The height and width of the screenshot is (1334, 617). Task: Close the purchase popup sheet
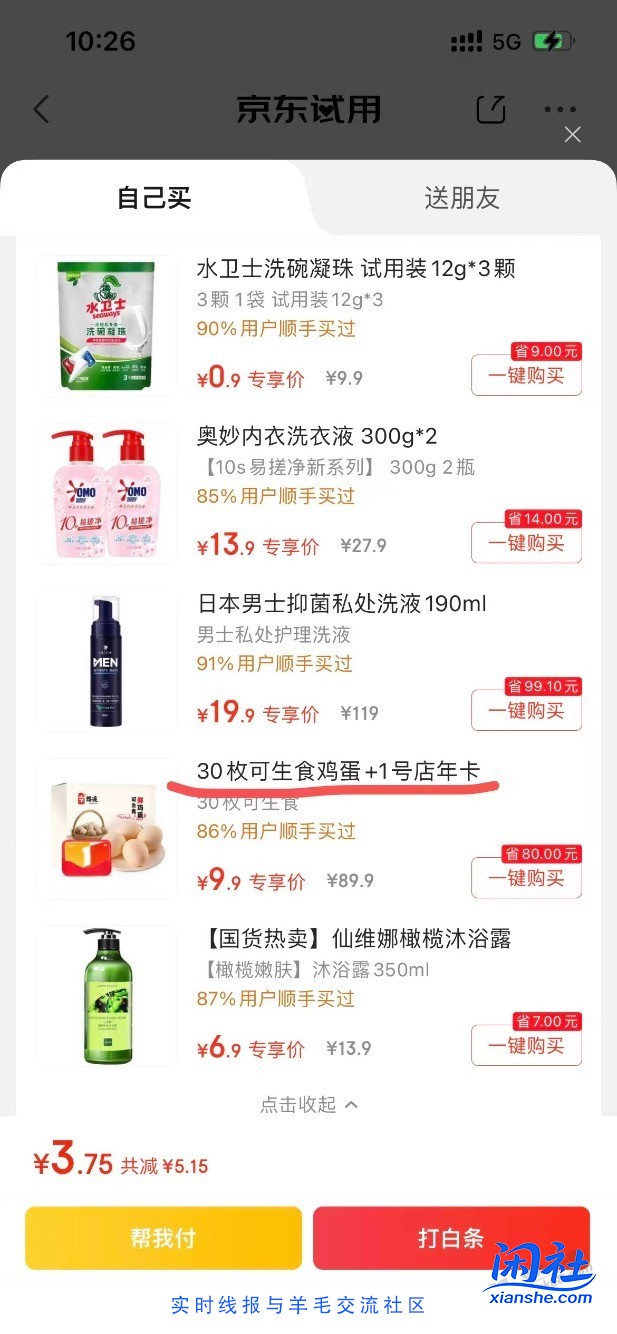pyautogui.click(x=572, y=134)
